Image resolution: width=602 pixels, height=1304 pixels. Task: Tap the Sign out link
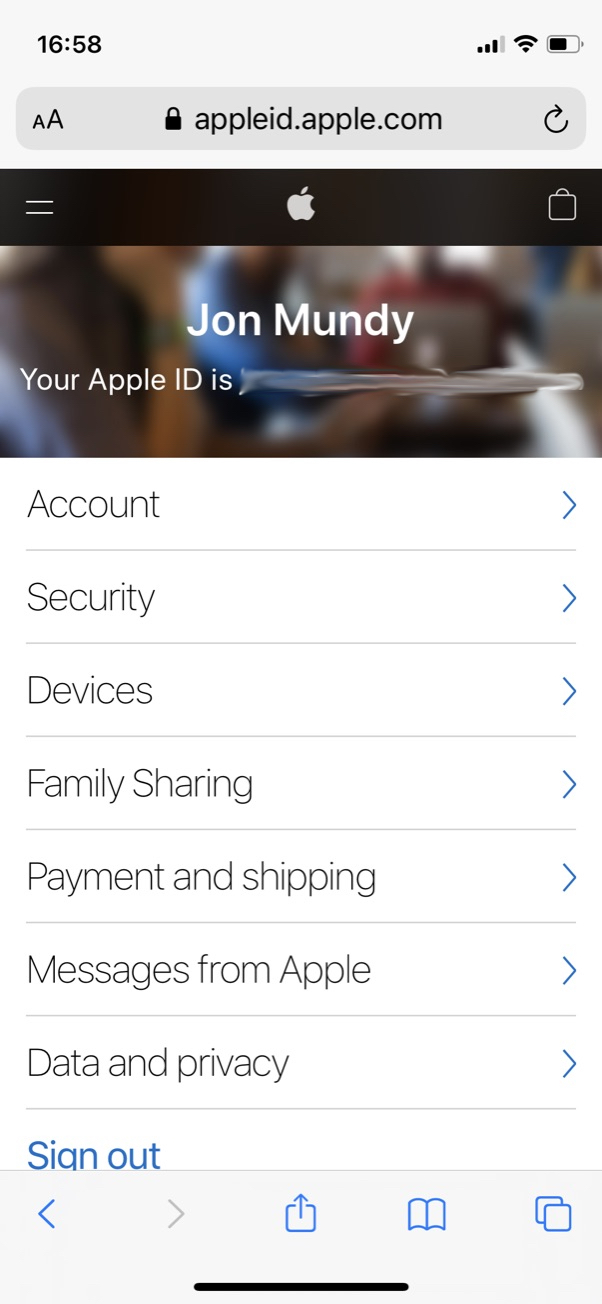(94, 1154)
